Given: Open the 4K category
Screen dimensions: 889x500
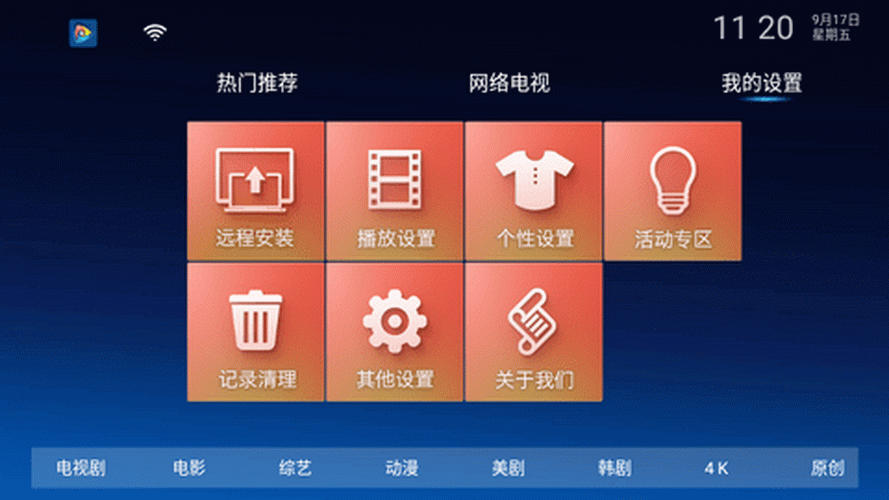Looking at the screenshot, I should (716, 468).
